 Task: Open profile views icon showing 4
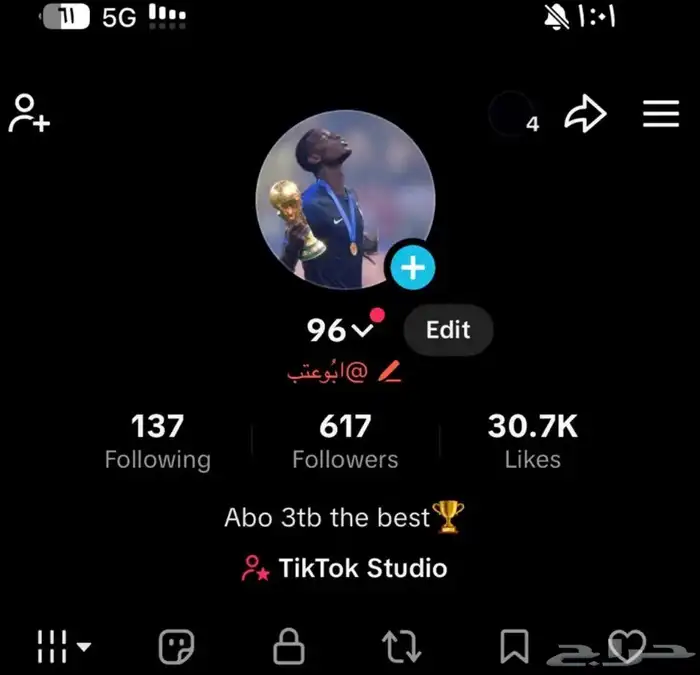click(x=513, y=116)
